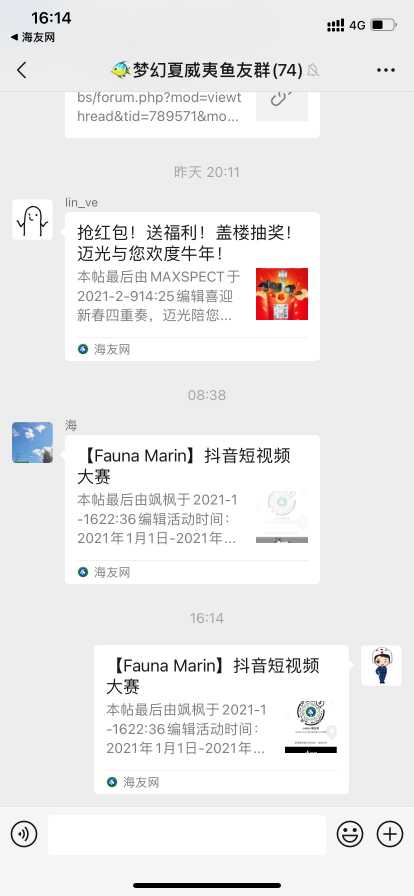Open the plus attachment menu

390,834
